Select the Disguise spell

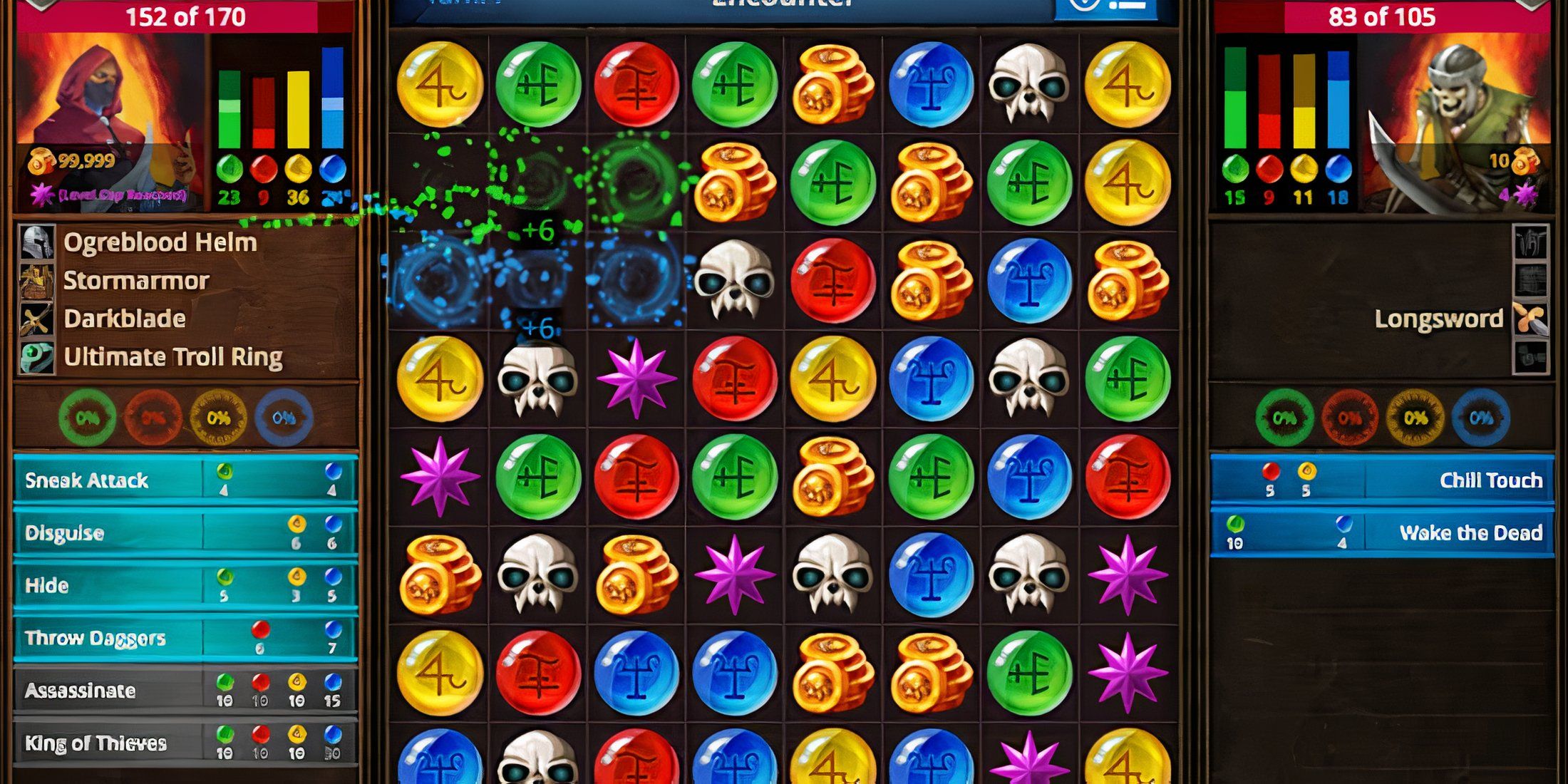185,533
